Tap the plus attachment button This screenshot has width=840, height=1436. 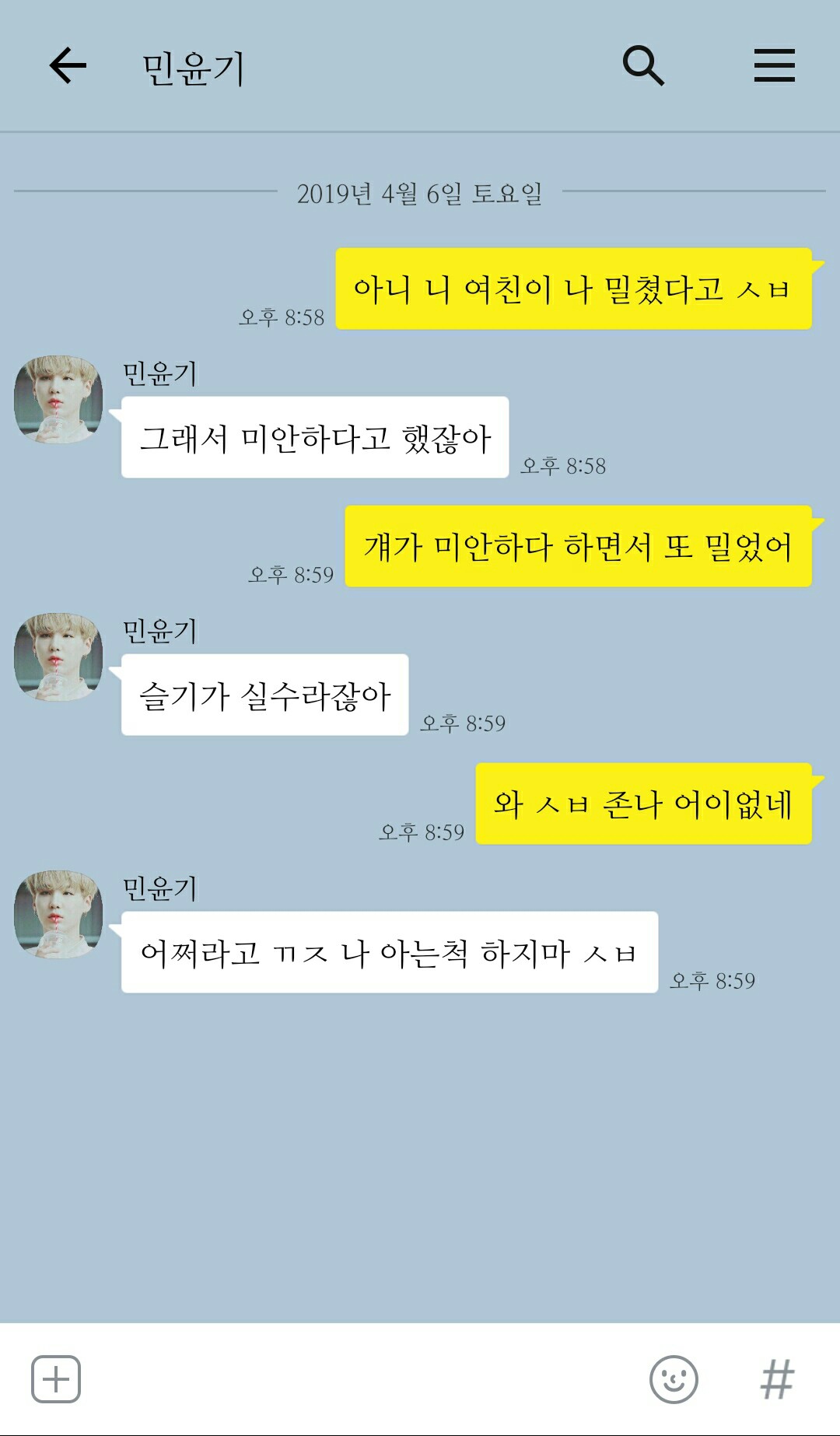[x=56, y=1379]
